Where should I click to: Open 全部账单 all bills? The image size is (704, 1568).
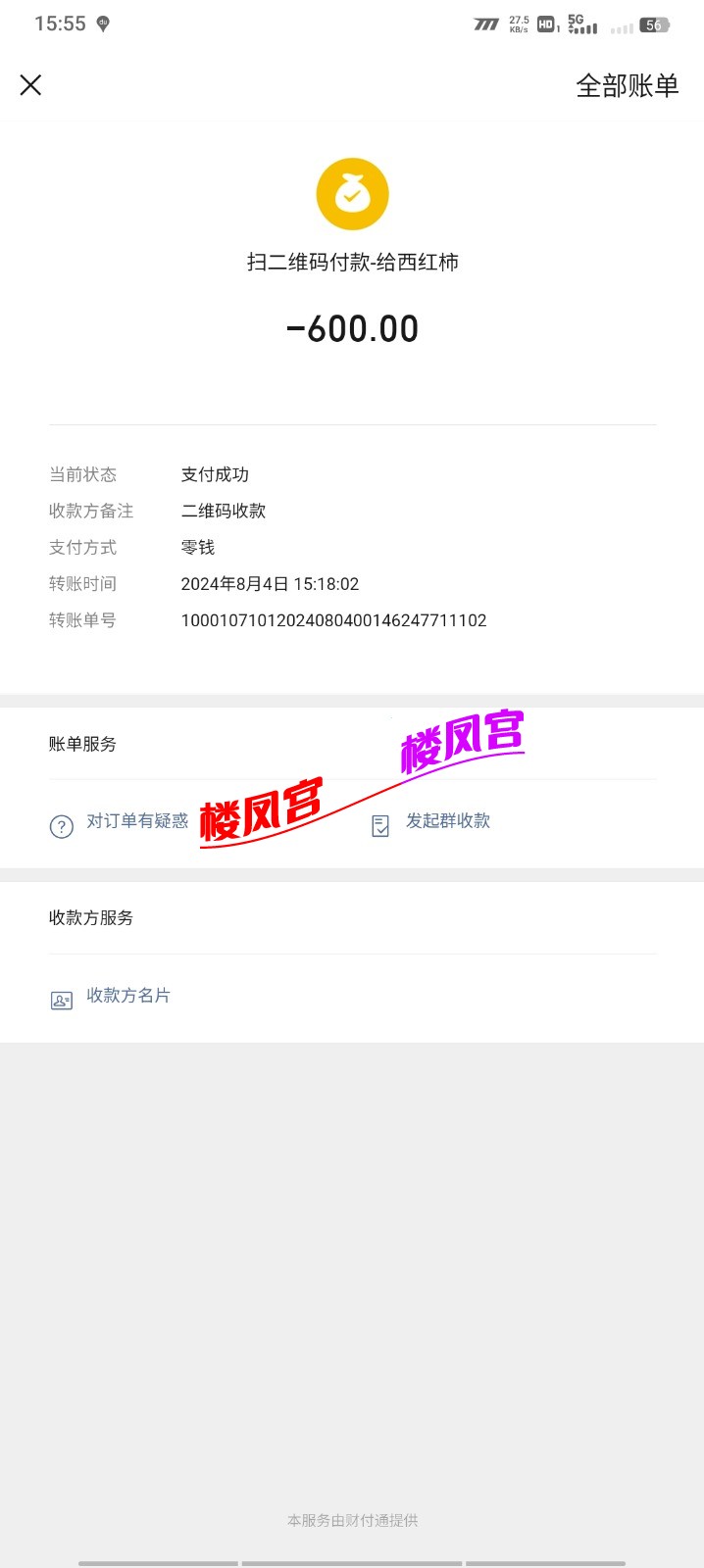coord(627,86)
